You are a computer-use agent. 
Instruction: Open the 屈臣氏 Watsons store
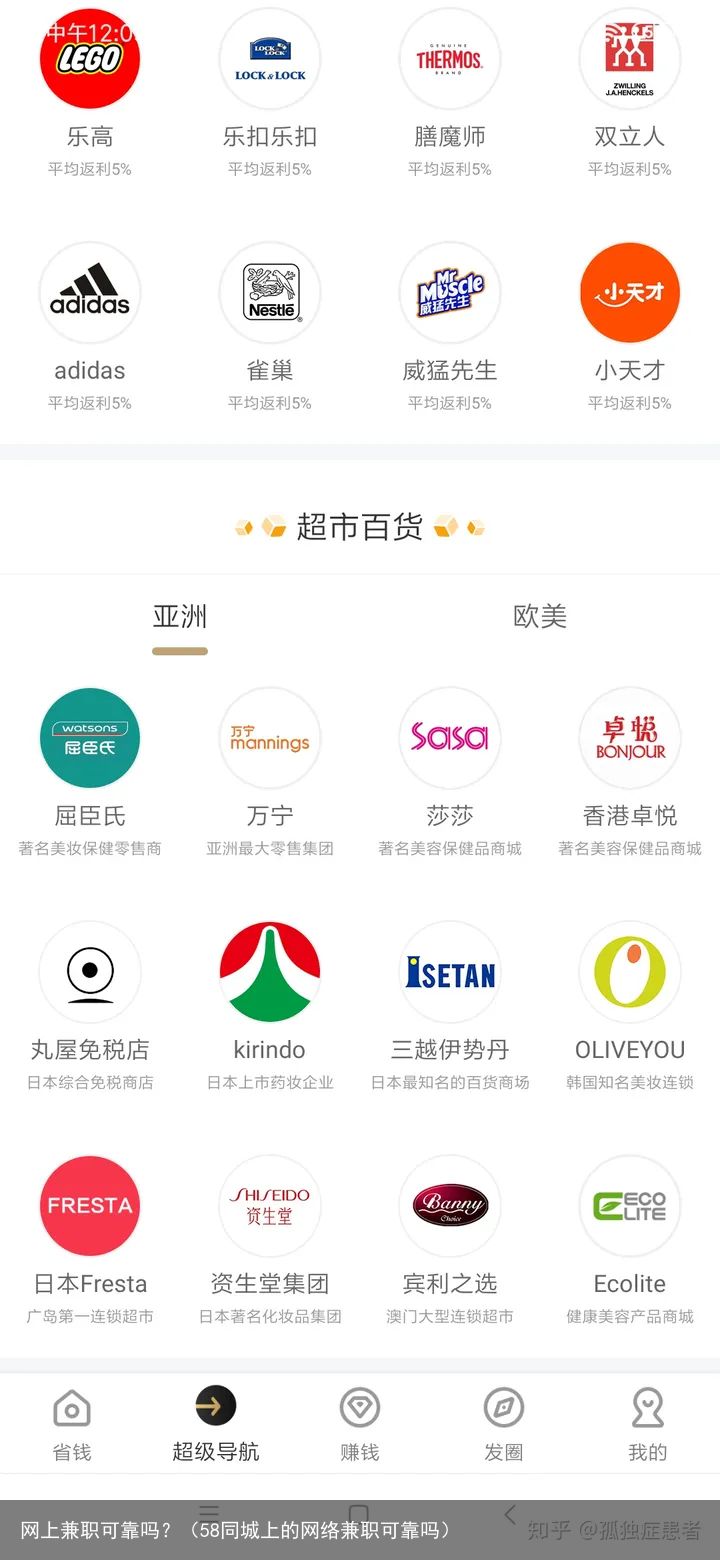coord(90,772)
